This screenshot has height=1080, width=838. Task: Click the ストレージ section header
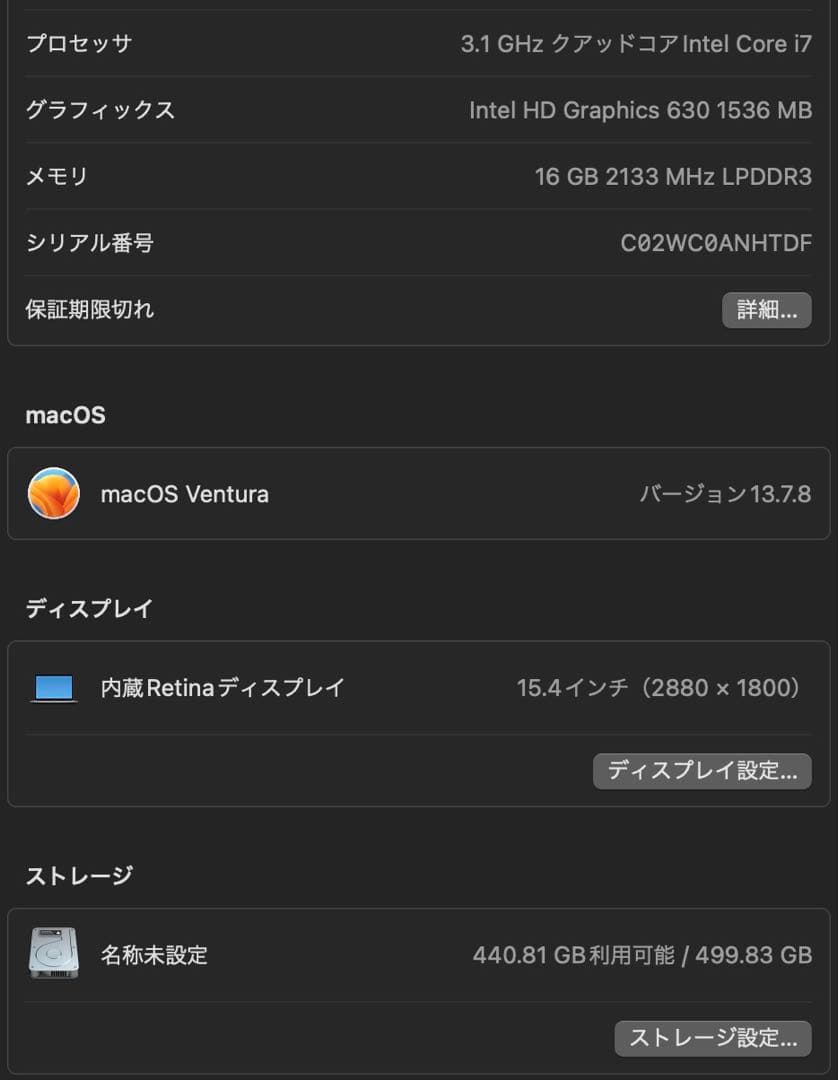coord(78,874)
